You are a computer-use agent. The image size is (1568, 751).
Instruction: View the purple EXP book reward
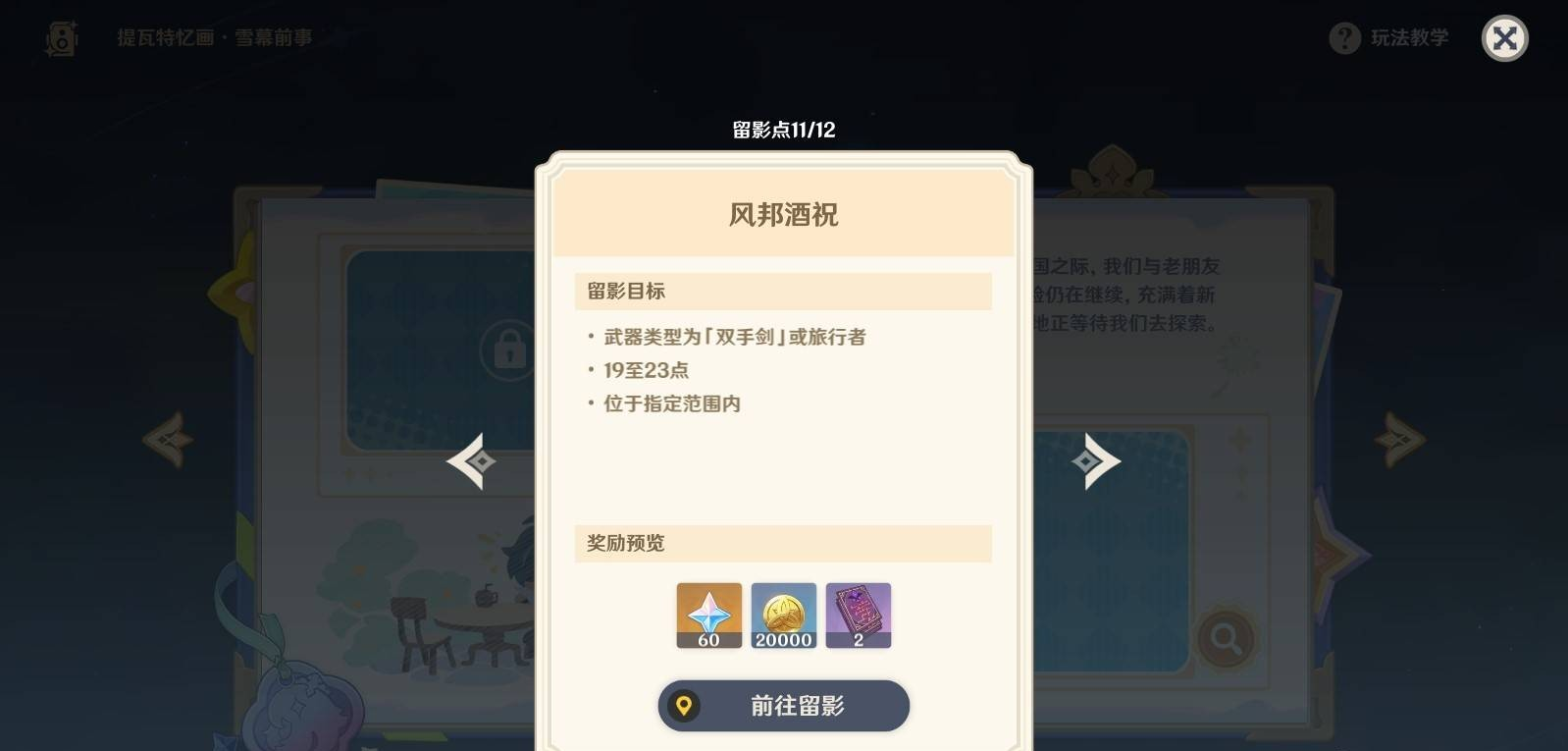tap(858, 616)
